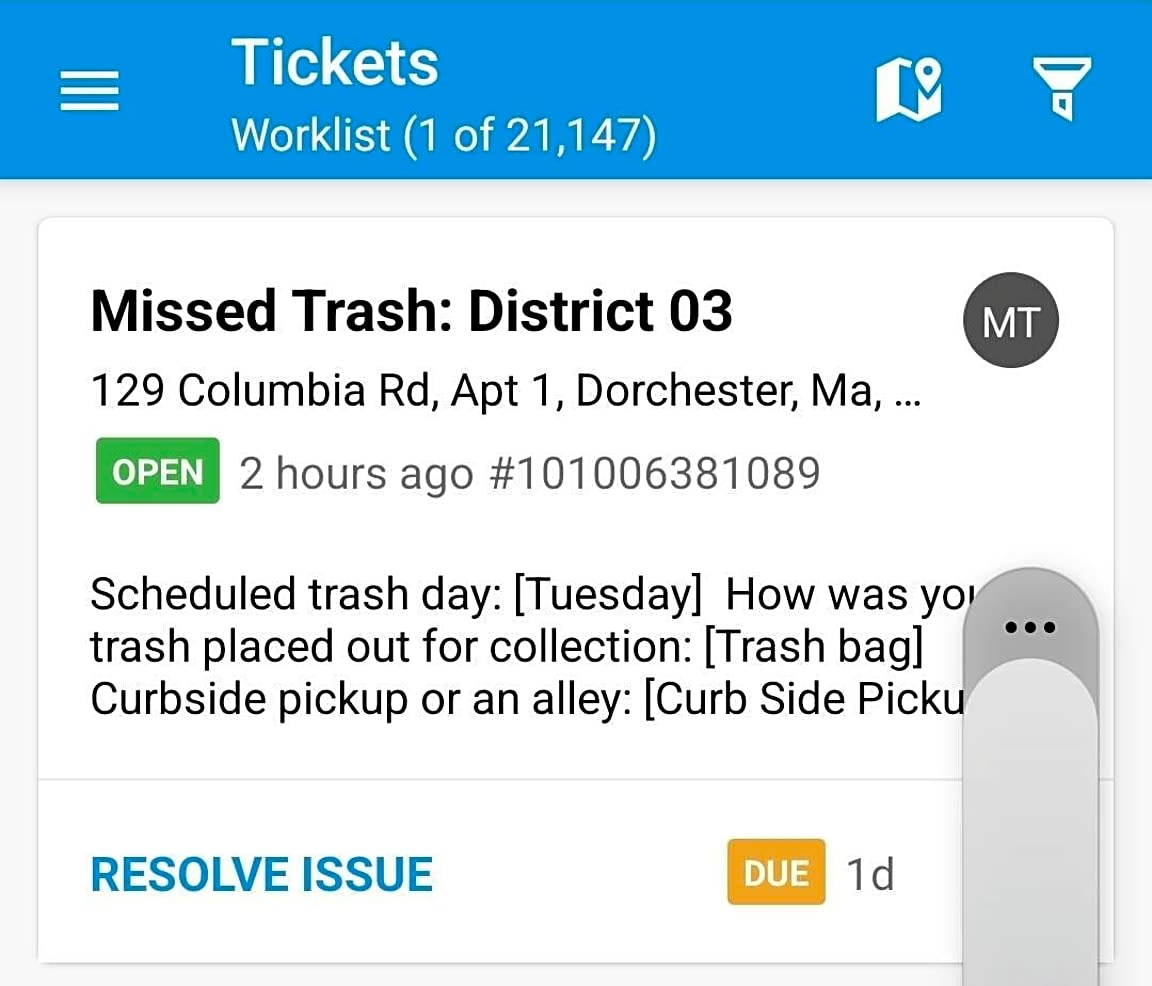Open the map view of tickets
The width and height of the screenshot is (1152, 986).
point(908,89)
